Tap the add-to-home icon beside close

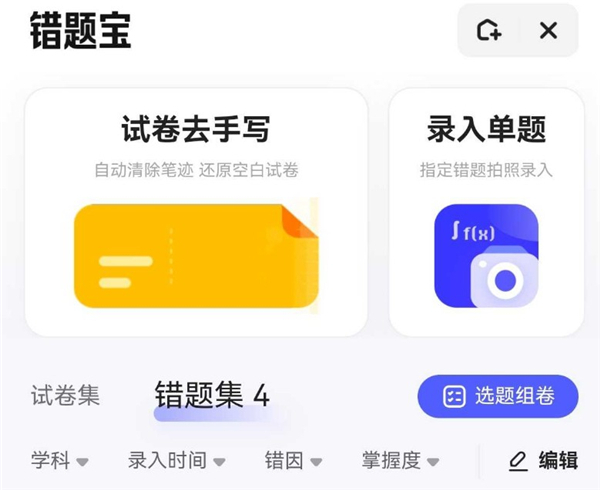coord(489,31)
